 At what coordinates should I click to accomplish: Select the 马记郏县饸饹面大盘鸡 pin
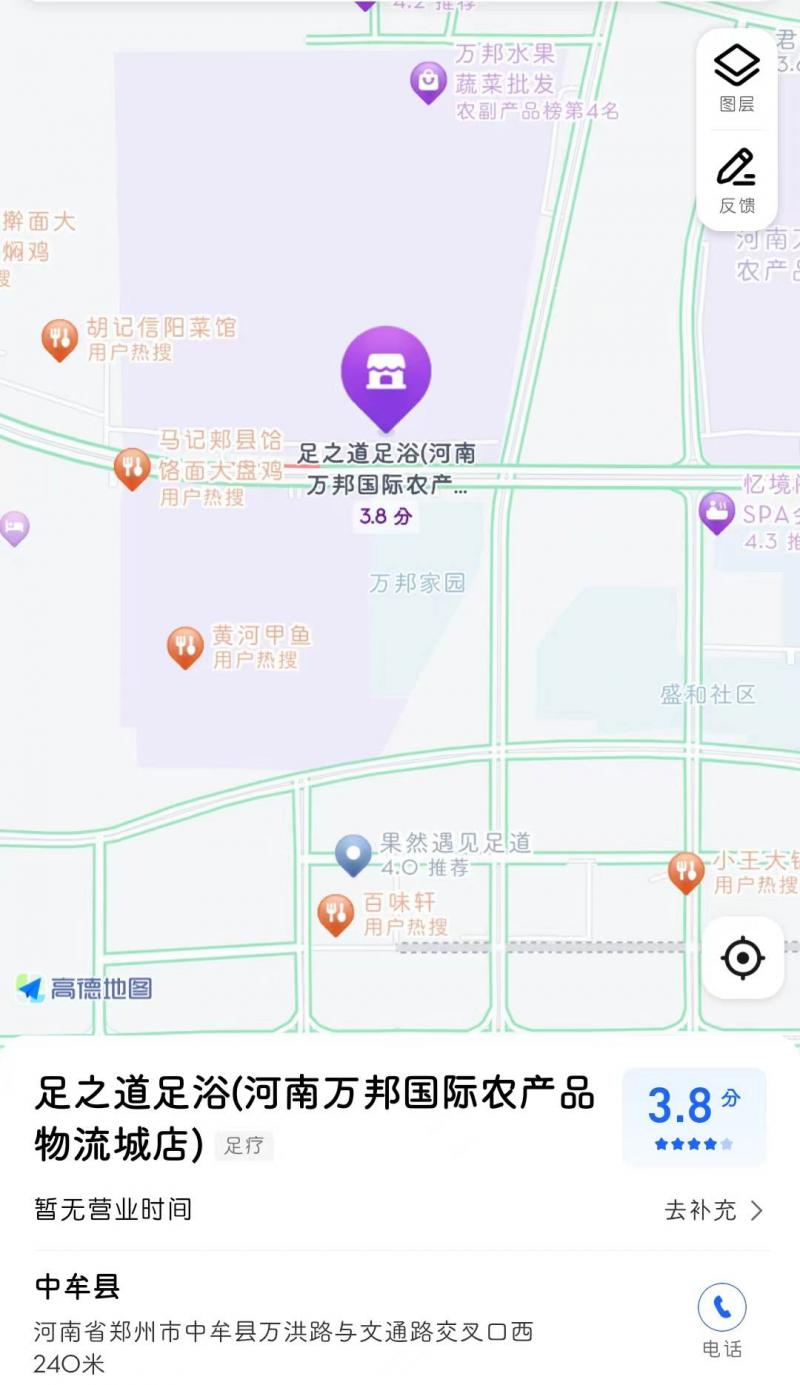click(x=131, y=465)
